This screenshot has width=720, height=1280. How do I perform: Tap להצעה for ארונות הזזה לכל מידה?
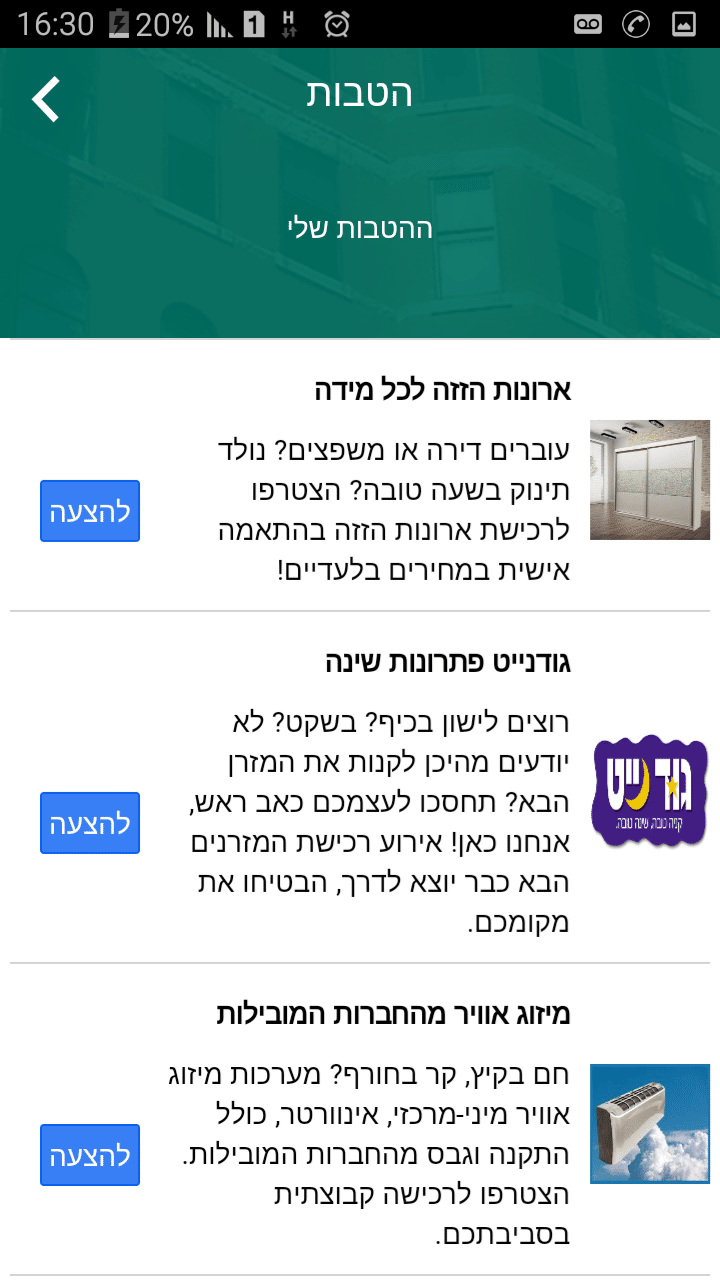pos(90,511)
